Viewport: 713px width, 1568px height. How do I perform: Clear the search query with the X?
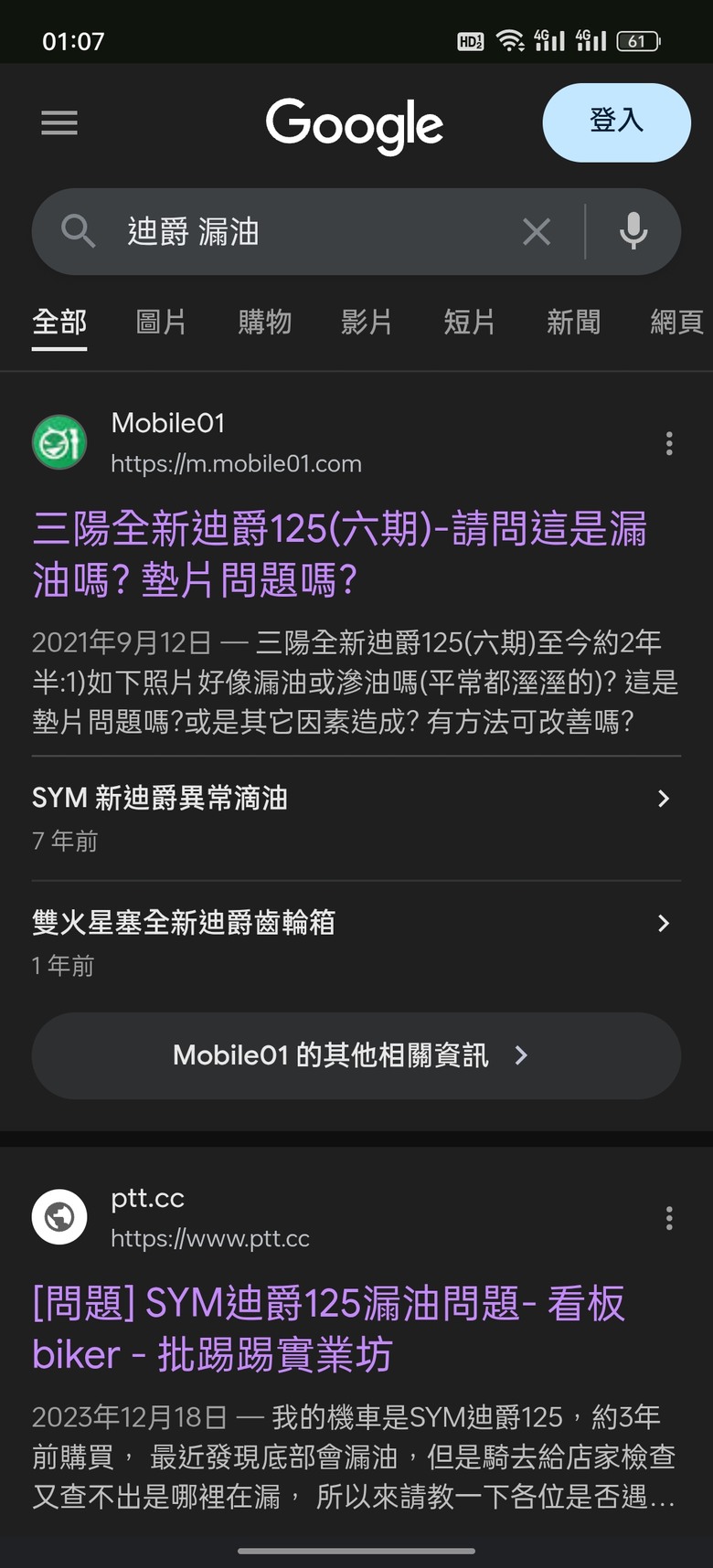(x=537, y=232)
